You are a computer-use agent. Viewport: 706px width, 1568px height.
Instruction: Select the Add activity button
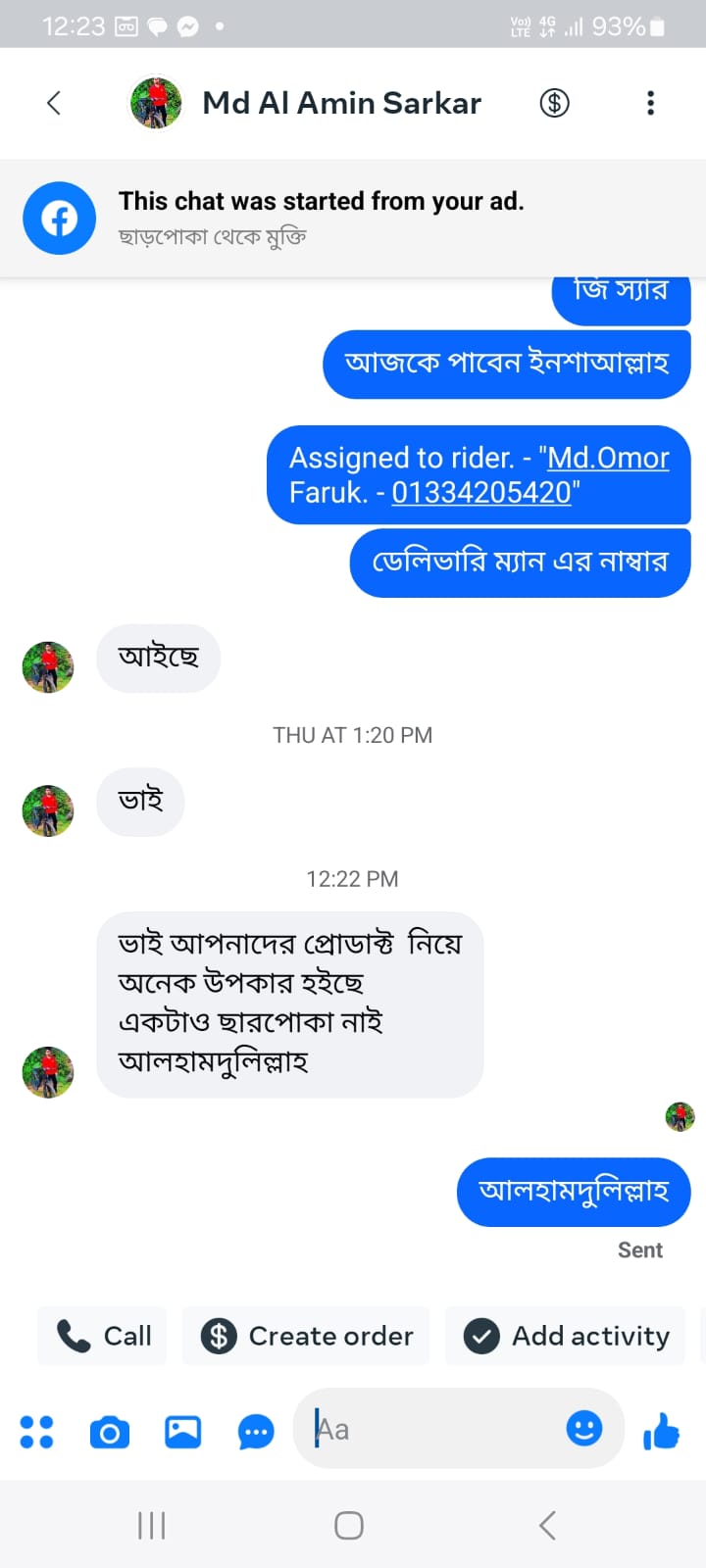(x=566, y=1336)
